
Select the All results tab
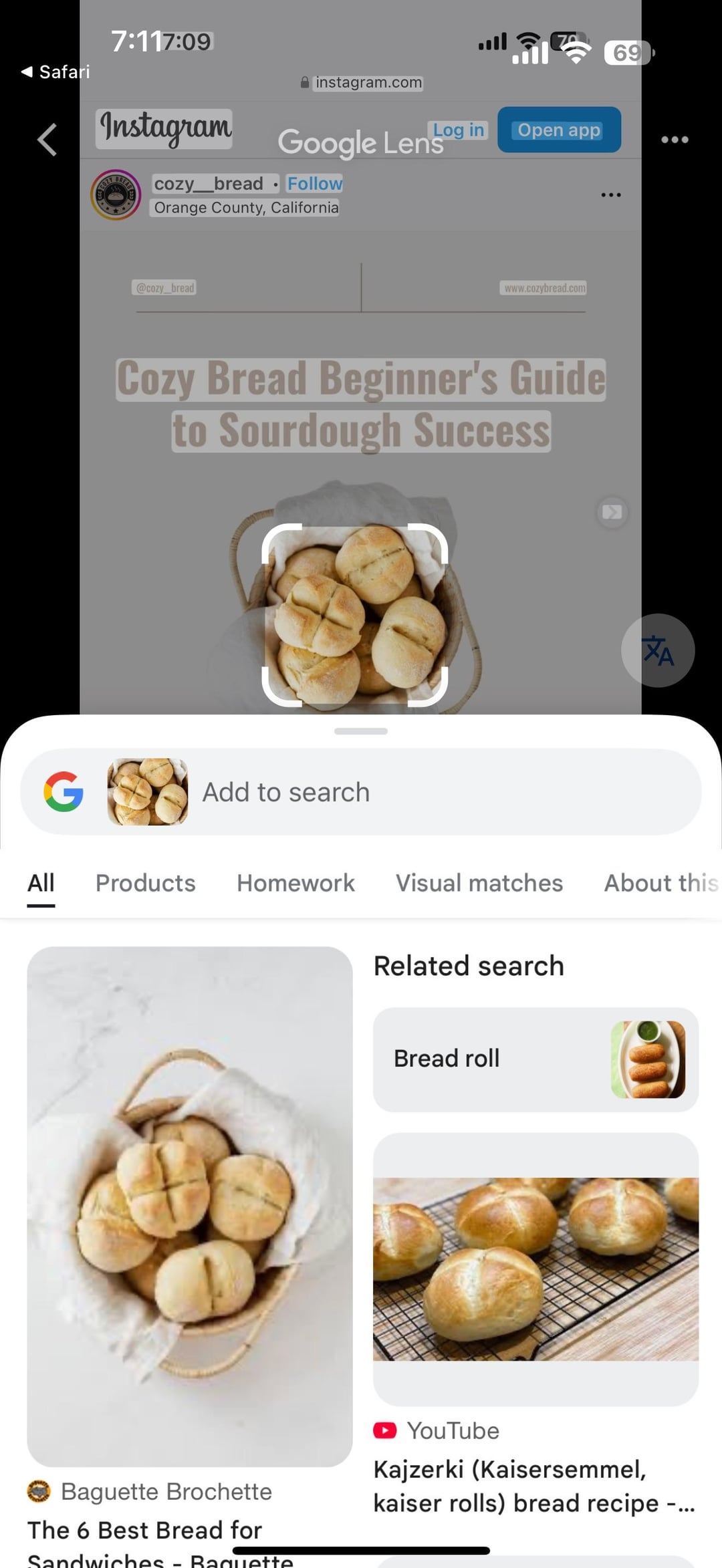point(41,883)
